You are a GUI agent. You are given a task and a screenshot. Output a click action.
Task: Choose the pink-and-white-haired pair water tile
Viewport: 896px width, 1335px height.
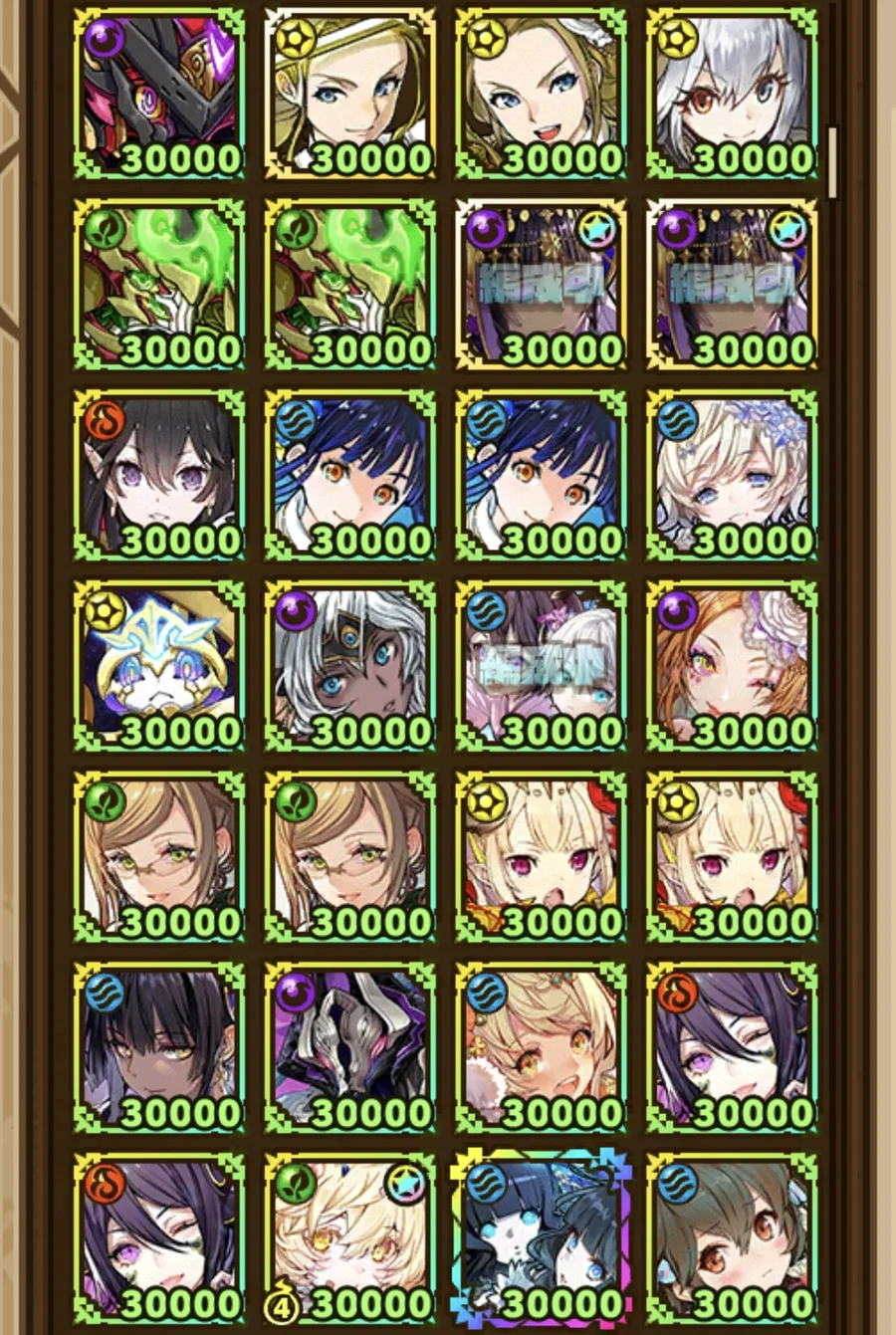coord(542,667)
